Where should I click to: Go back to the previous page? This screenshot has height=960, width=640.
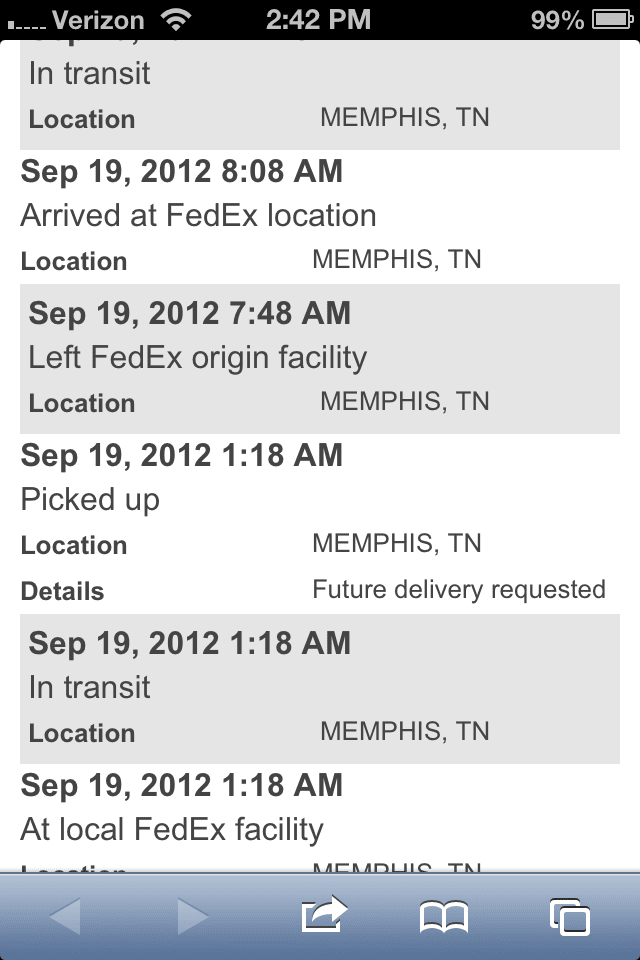point(65,916)
